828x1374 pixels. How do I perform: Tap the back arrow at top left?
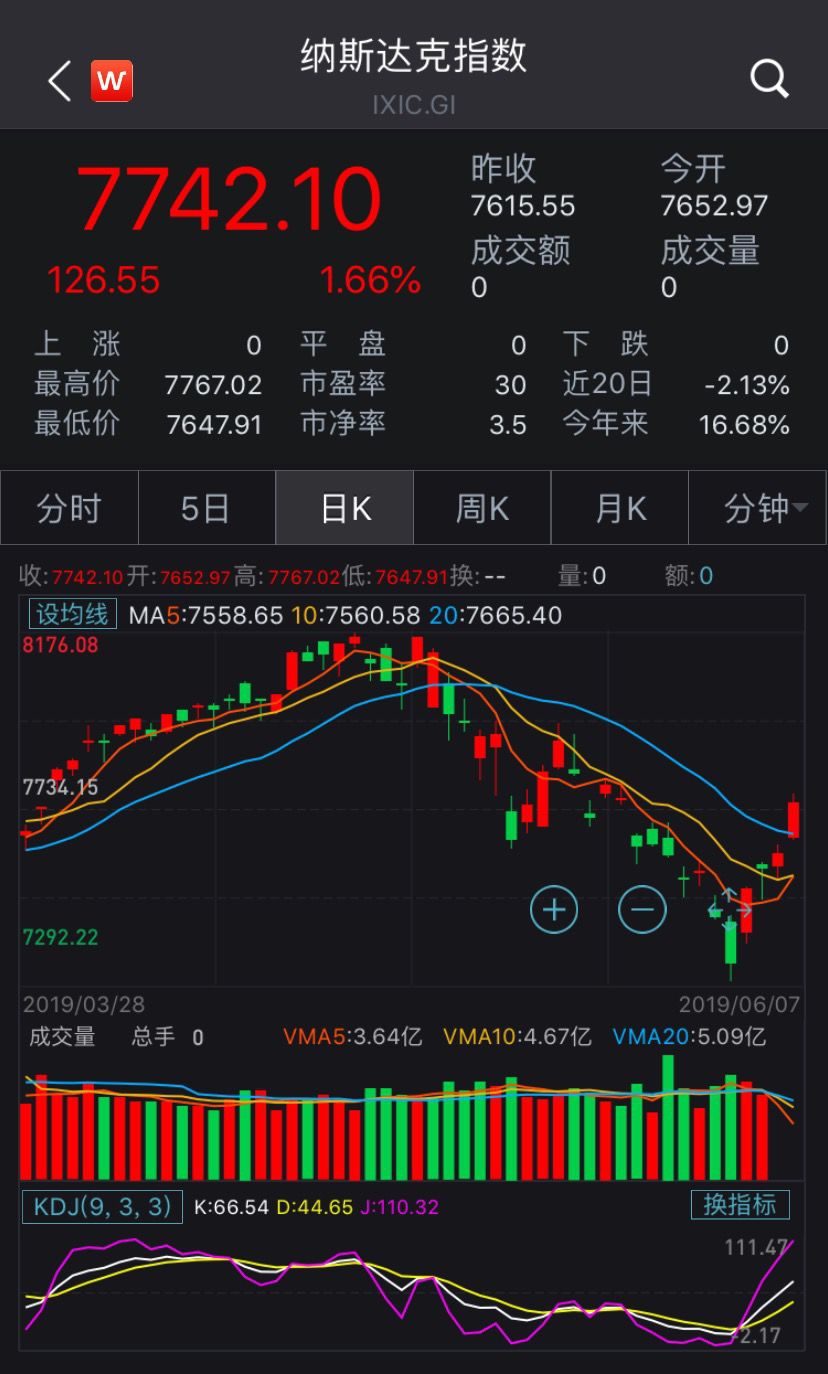click(57, 79)
